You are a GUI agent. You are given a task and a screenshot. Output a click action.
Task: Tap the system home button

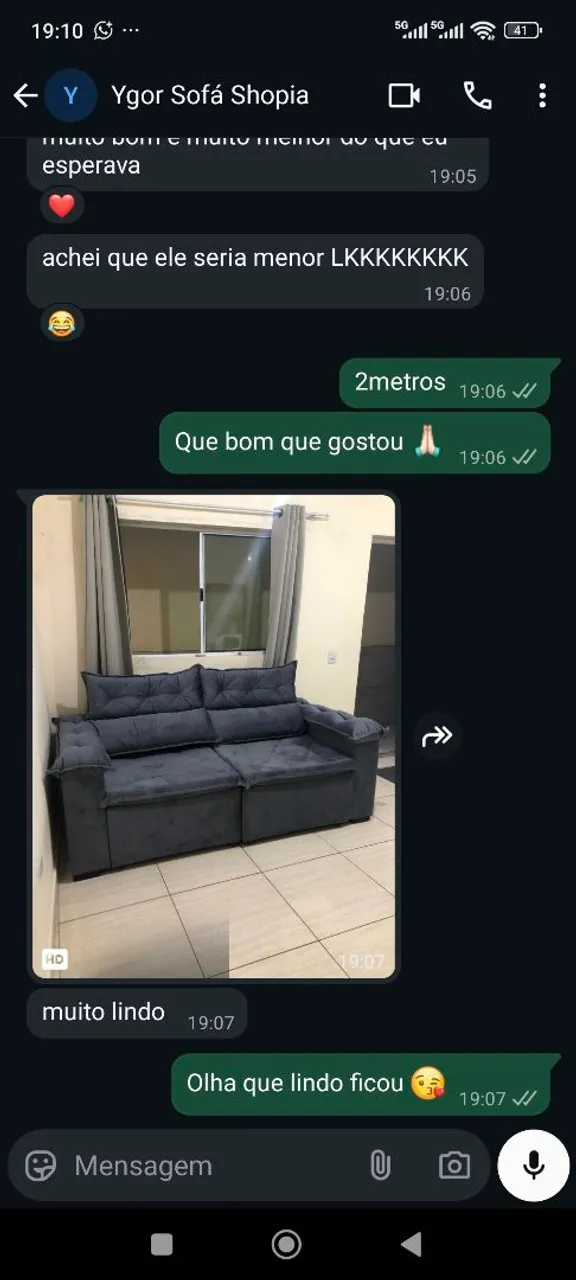tap(287, 1244)
